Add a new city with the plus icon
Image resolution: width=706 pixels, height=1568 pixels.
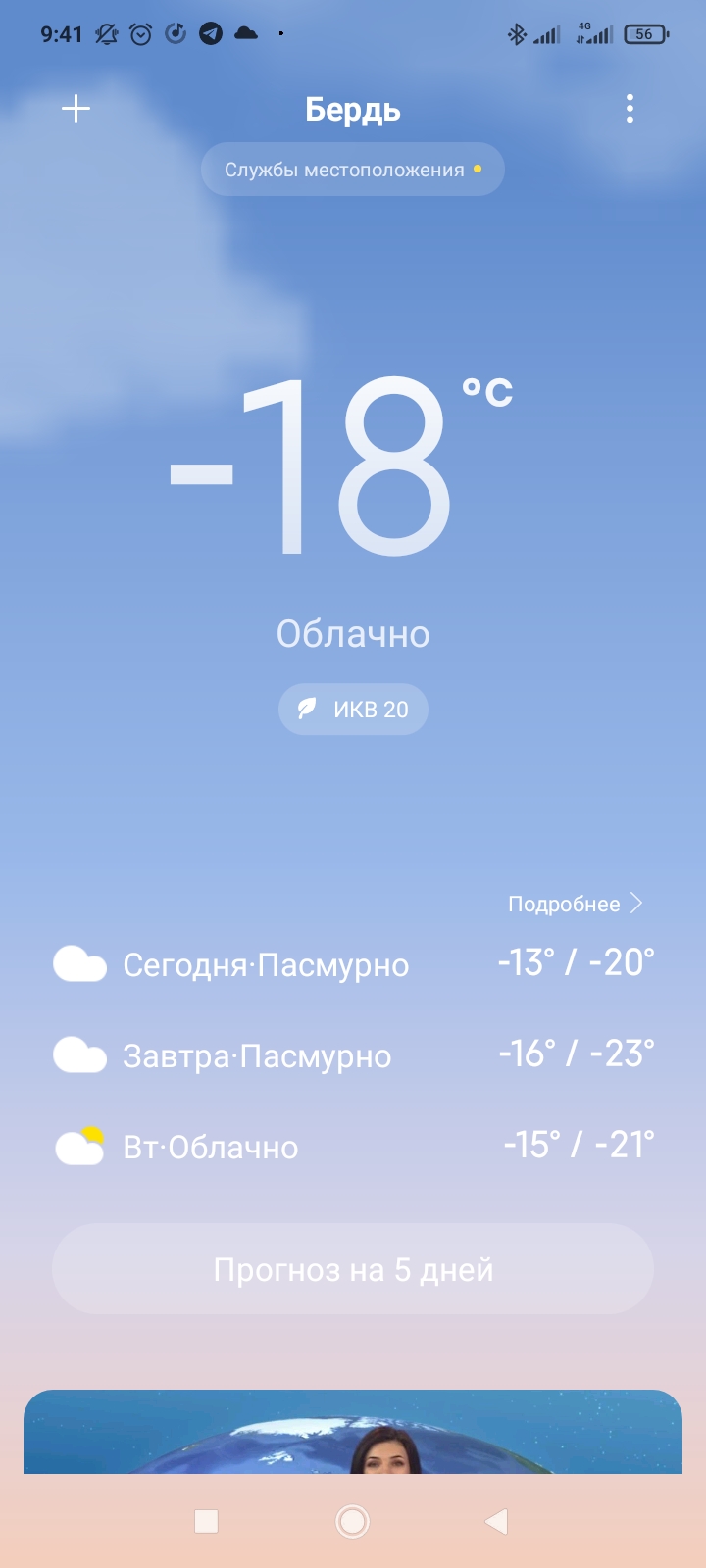coord(76,109)
